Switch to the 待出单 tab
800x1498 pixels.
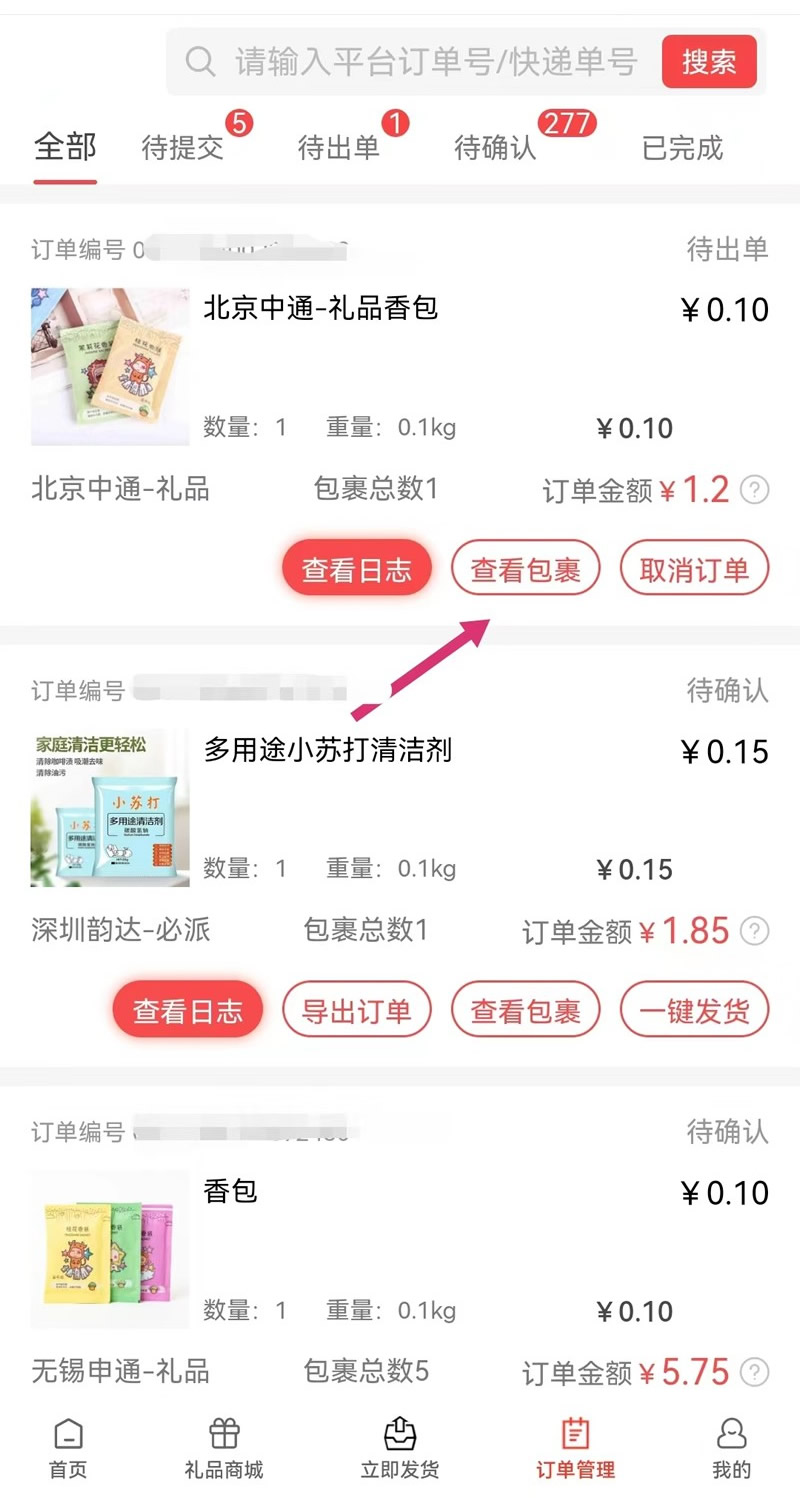point(339,148)
